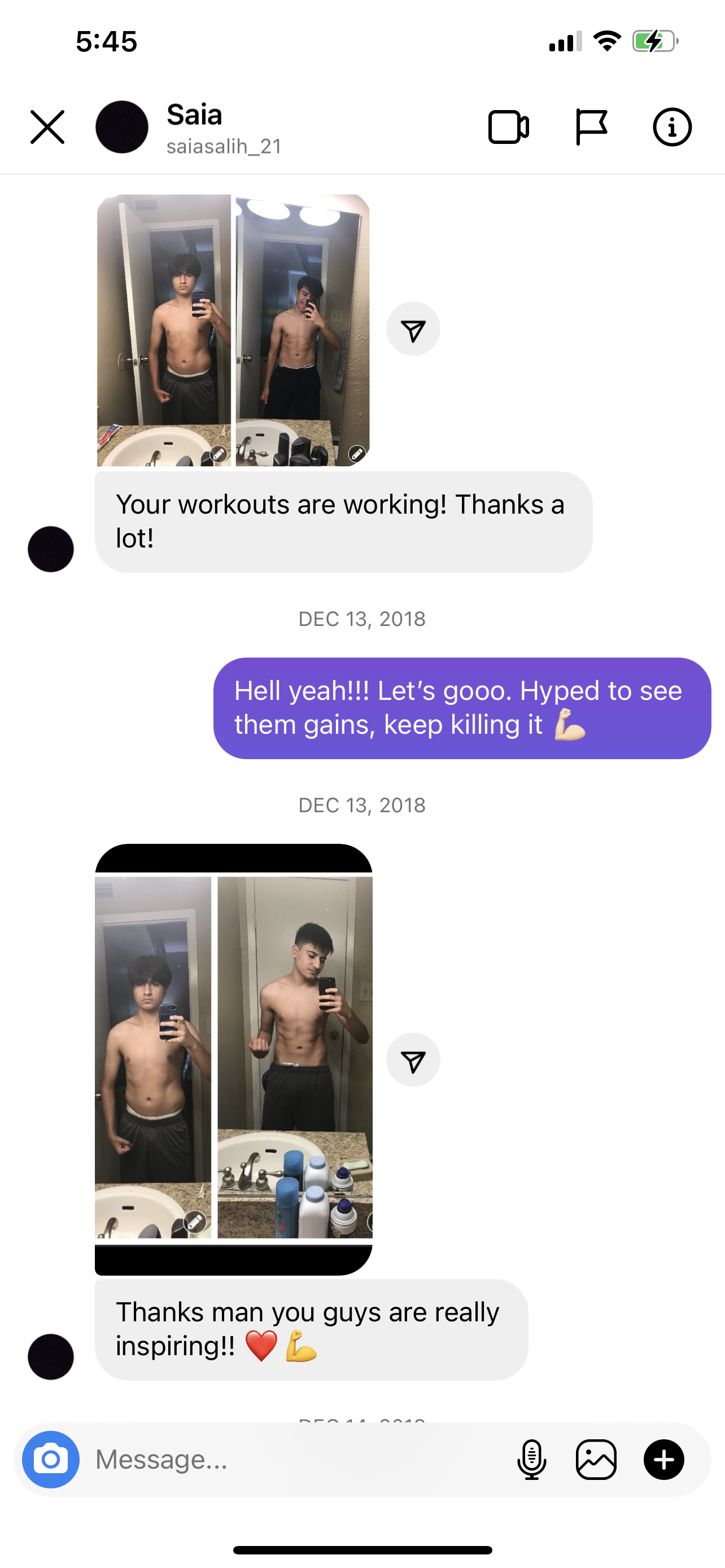The image size is (725, 1568).
Task: Focus the Message text field
Action: (x=298, y=1459)
